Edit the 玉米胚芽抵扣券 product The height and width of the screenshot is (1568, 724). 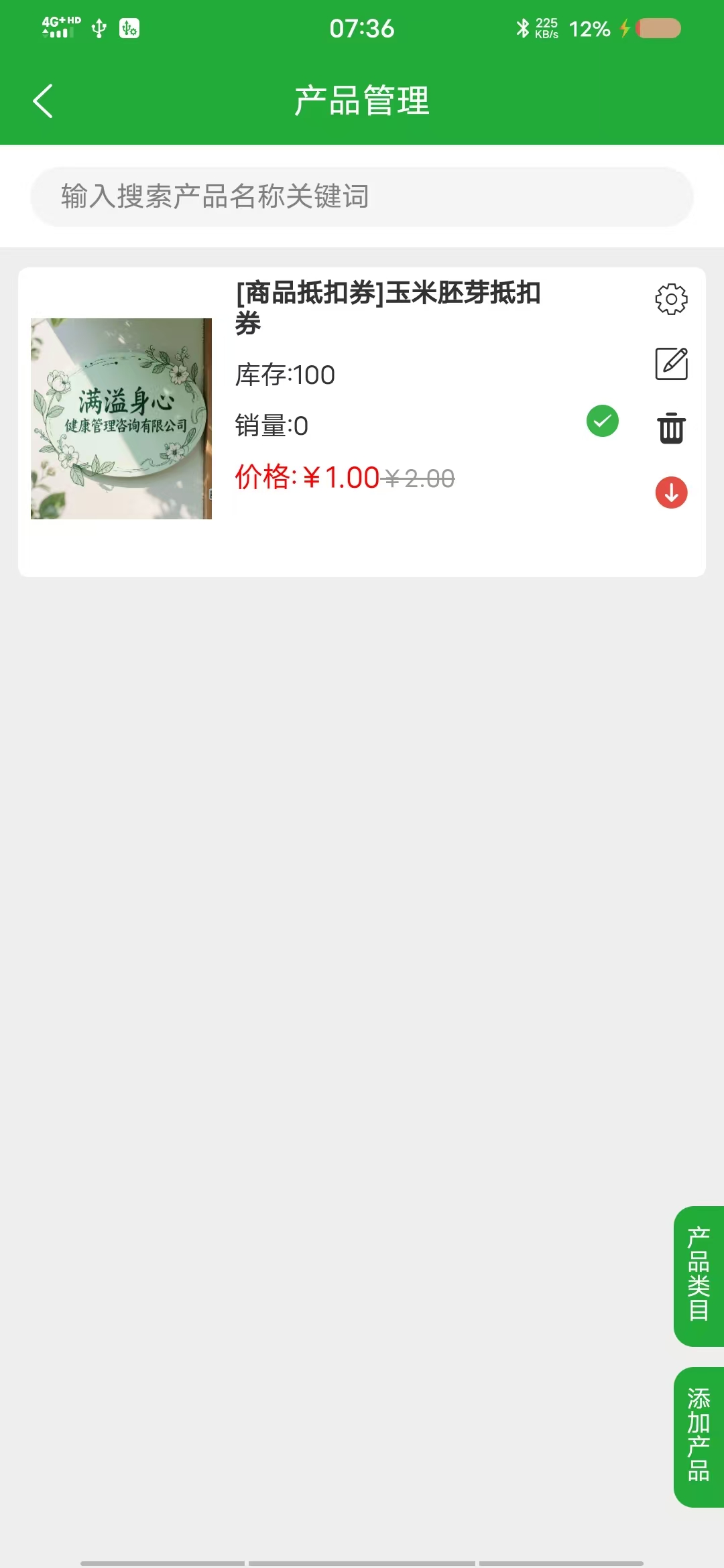tap(671, 364)
